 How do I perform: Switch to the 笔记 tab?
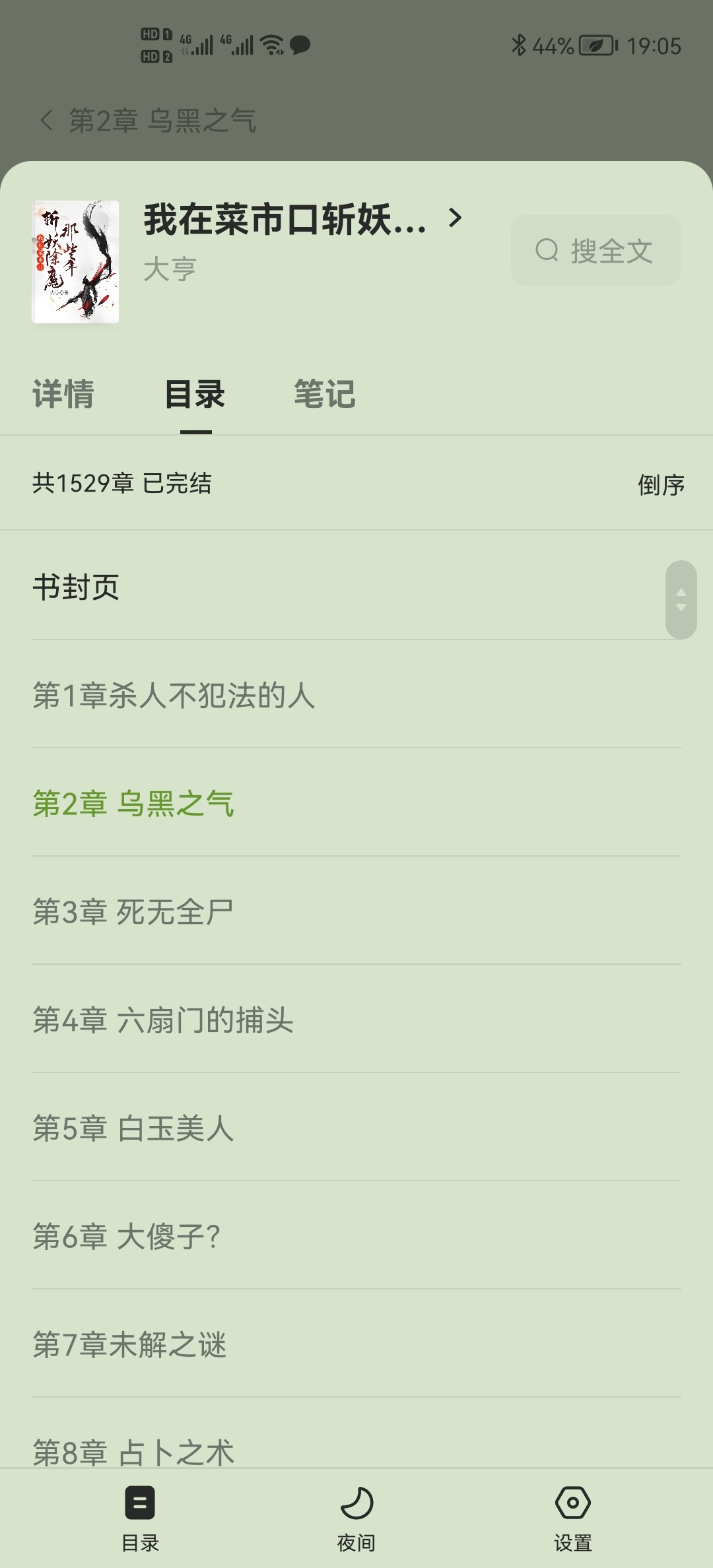point(324,394)
